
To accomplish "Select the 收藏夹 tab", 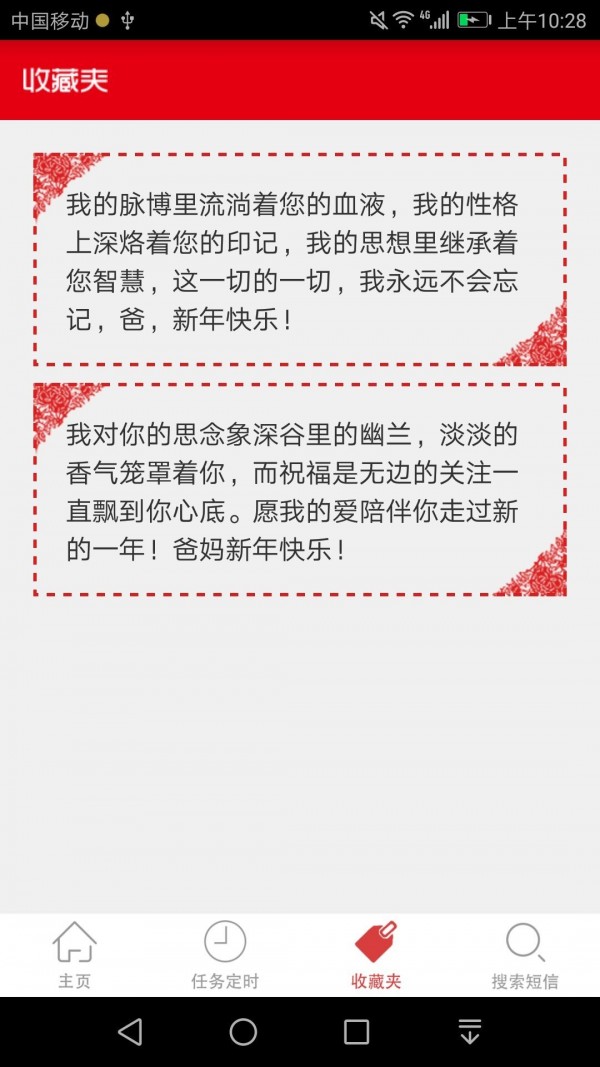I will [376, 955].
